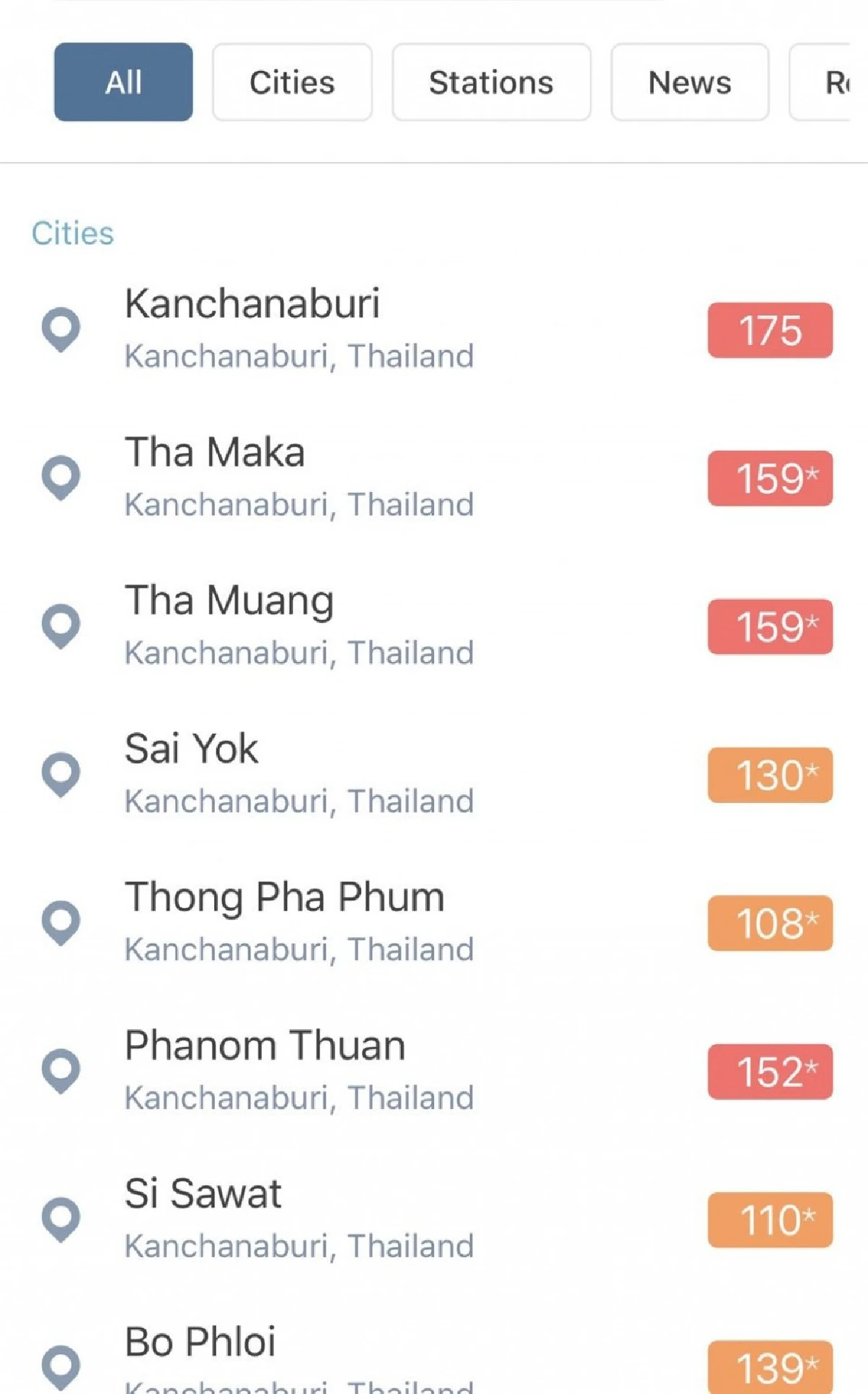Click the location pin icon beside Sai Yok
868x1394 pixels.
(62, 774)
